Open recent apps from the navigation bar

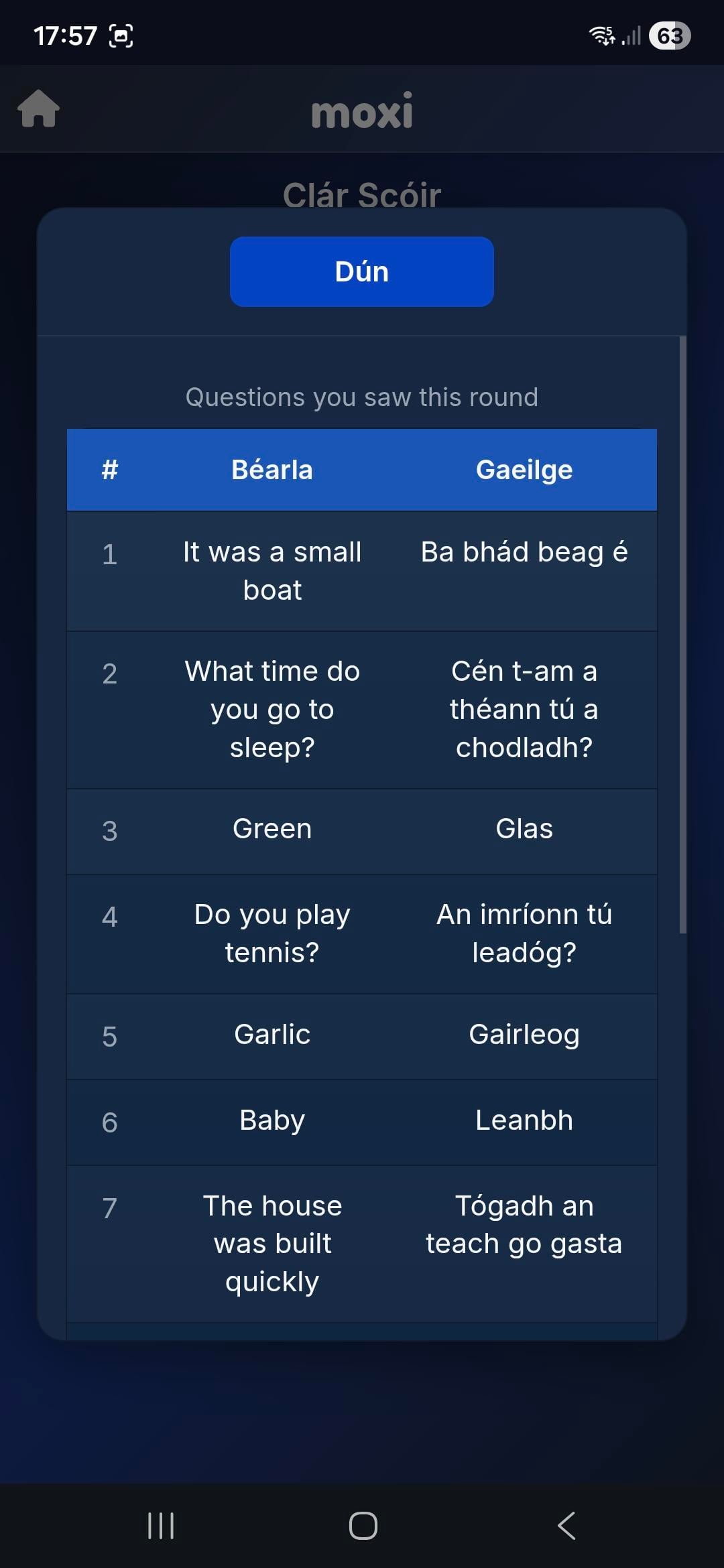(x=161, y=1526)
